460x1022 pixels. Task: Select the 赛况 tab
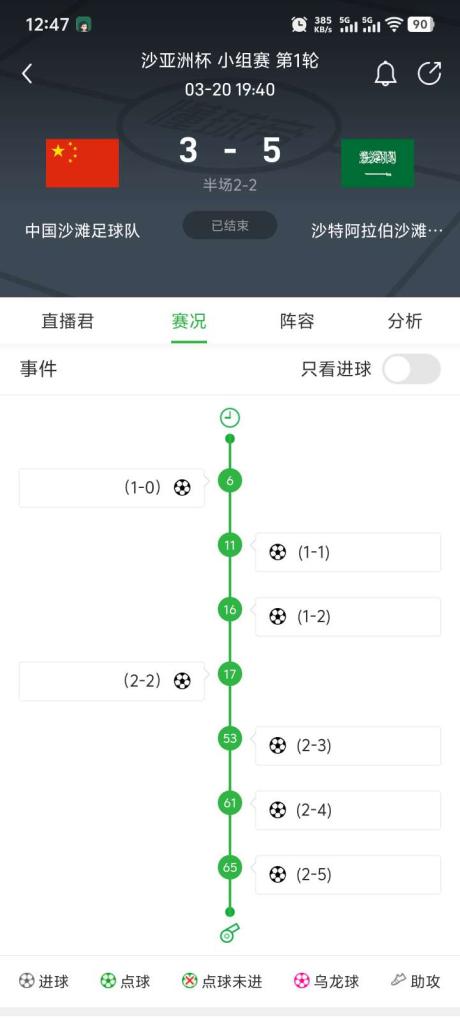[189, 321]
